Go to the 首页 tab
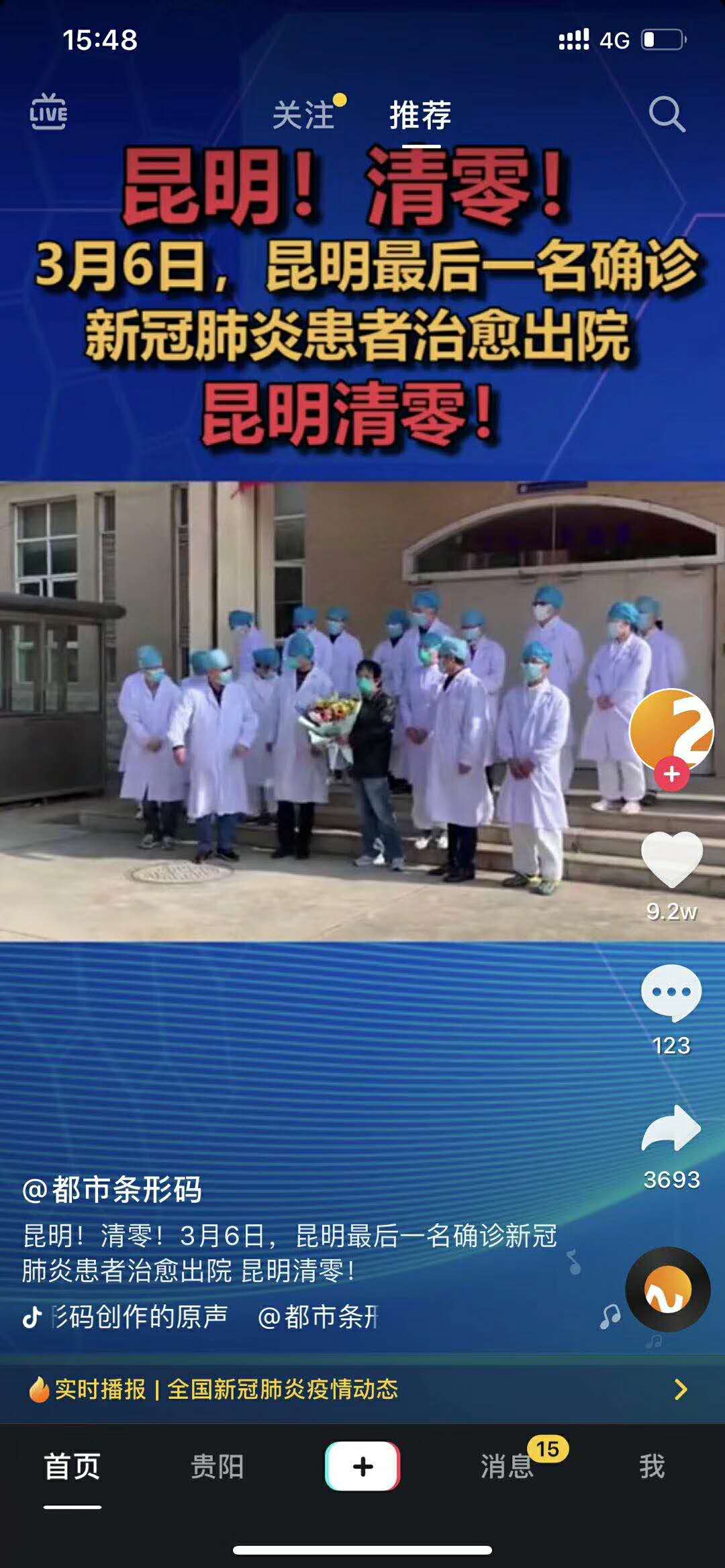The width and height of the screenshot is (725, 1568). click(72, 1467)
